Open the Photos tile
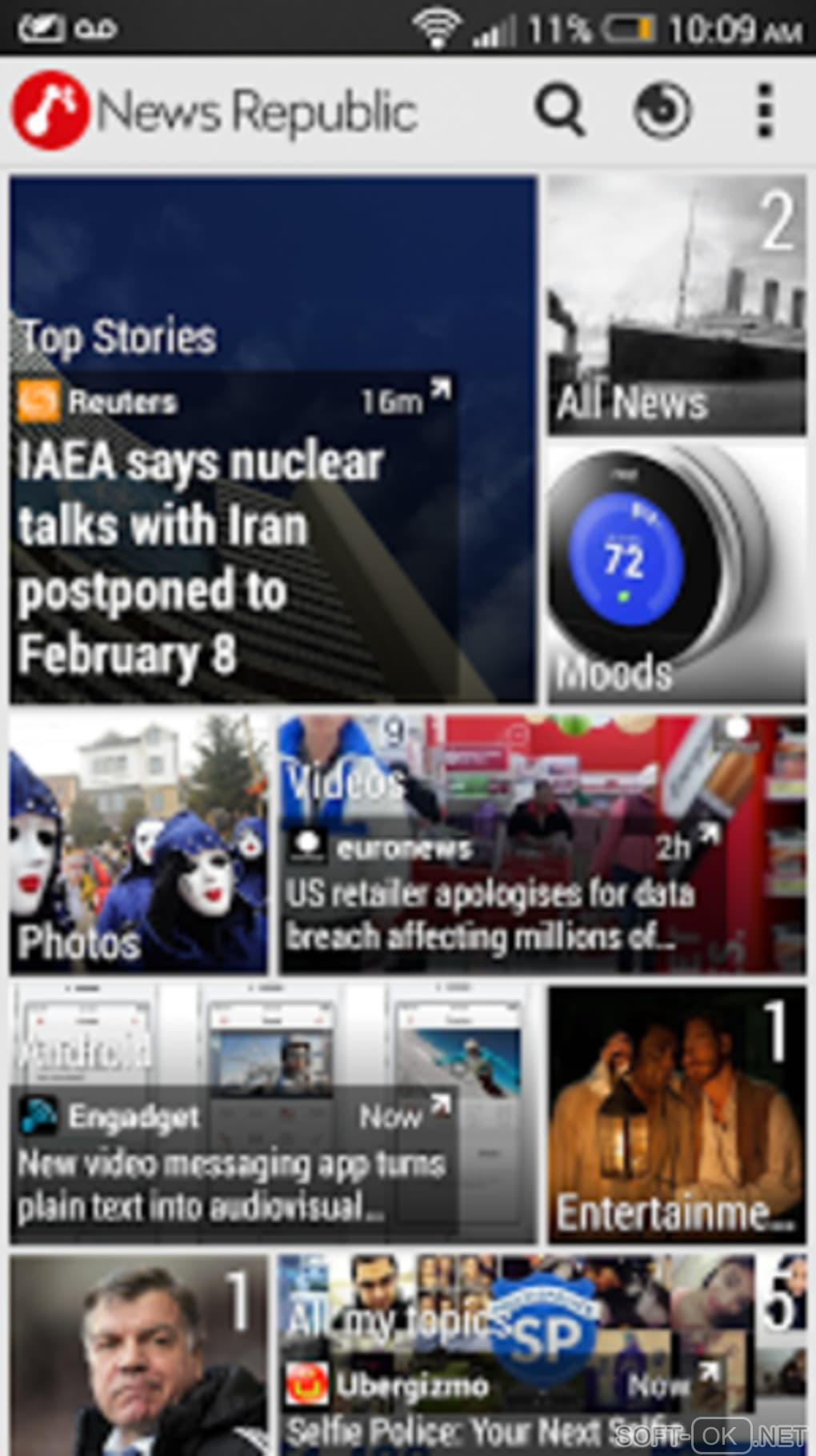The width and height of the screenshot is (816, 1456). click(138, 844)
